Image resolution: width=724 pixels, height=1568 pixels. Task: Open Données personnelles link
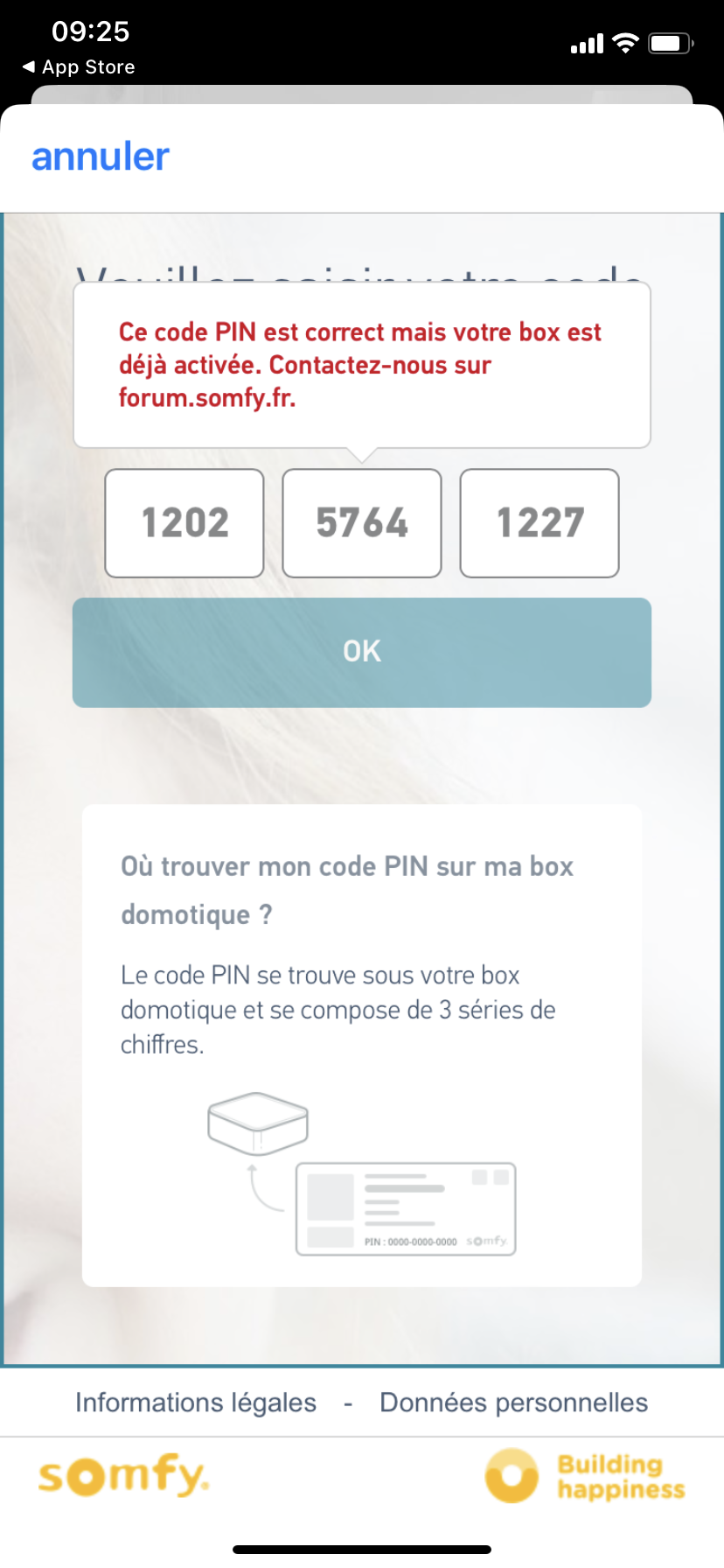click(513, 1403)
